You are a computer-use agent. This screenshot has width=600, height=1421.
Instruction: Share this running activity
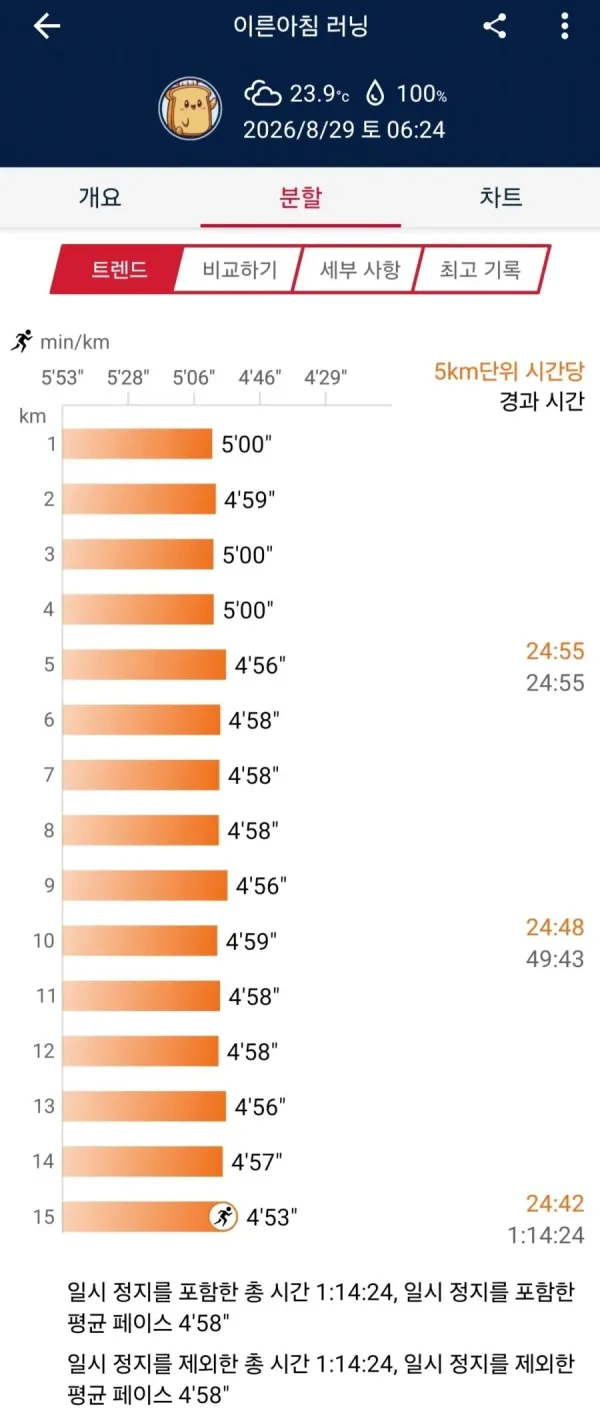click(494, 27)
